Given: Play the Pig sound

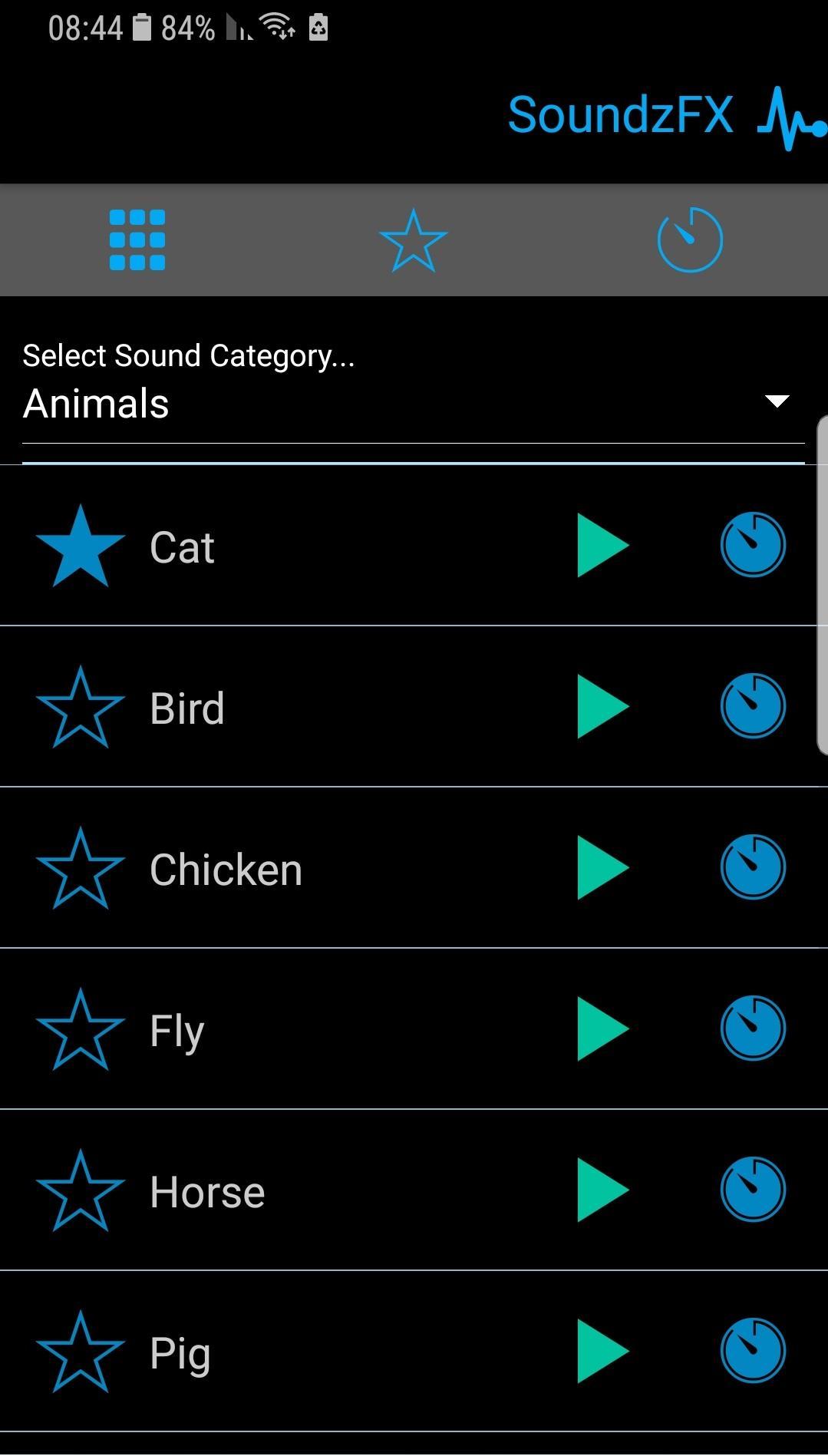Looking at the screenshot, I should (603, 1351).
